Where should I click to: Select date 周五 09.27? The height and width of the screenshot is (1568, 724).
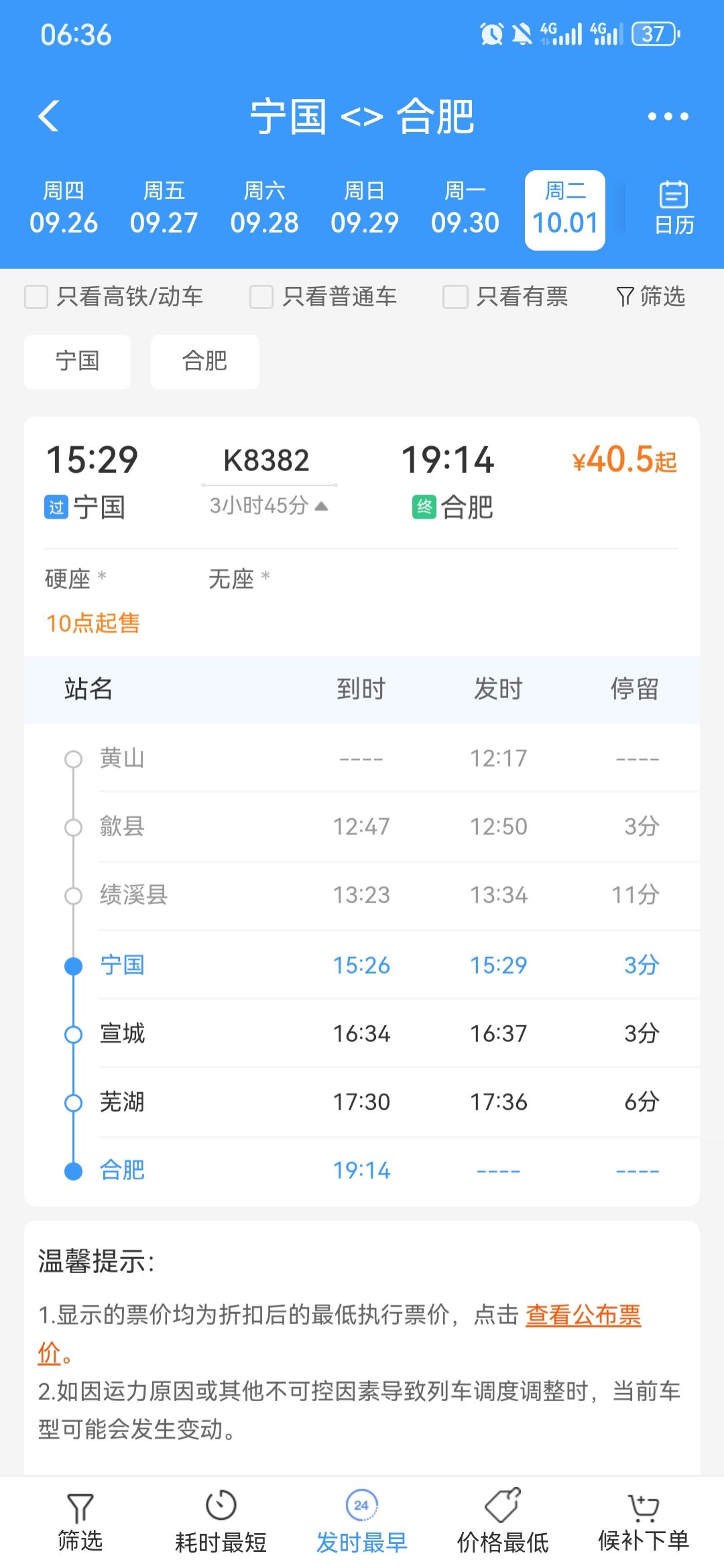[164, 209]
